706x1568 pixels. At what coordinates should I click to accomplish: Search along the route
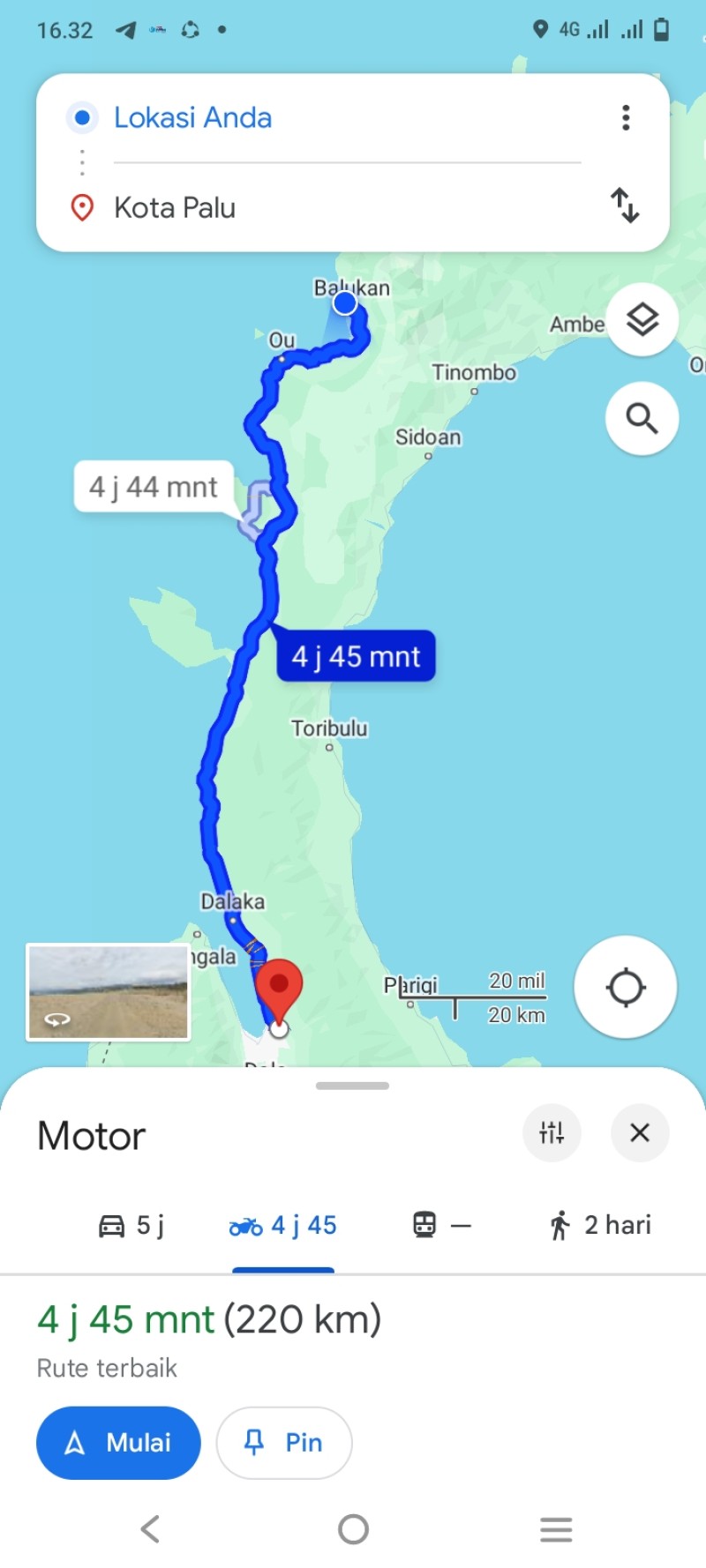coord(642,418)
